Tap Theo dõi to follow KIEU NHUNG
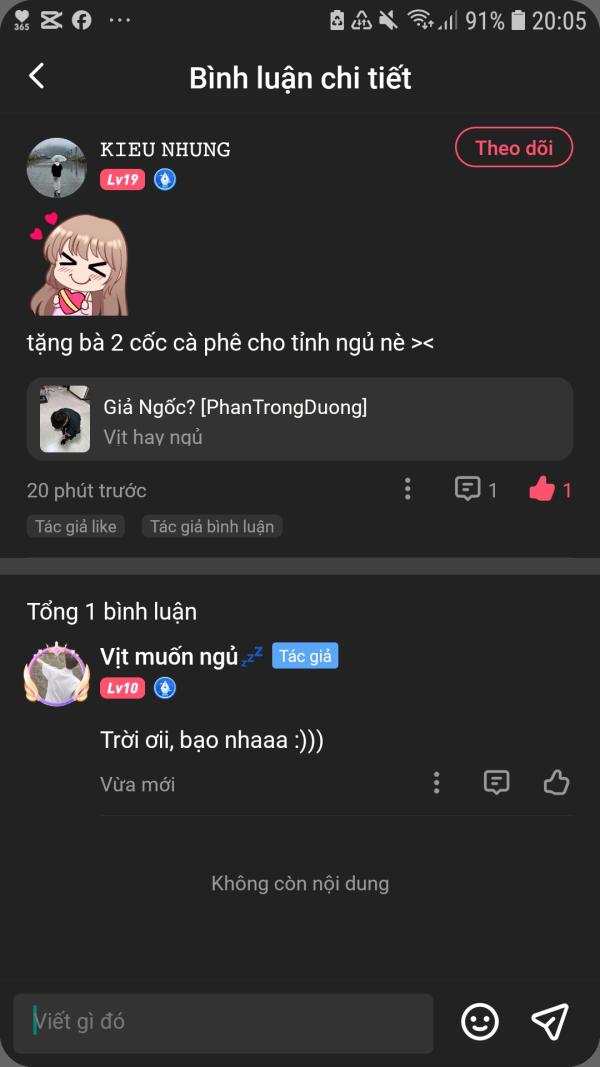This screenshot has width=600, height=1067. [514, 147]
